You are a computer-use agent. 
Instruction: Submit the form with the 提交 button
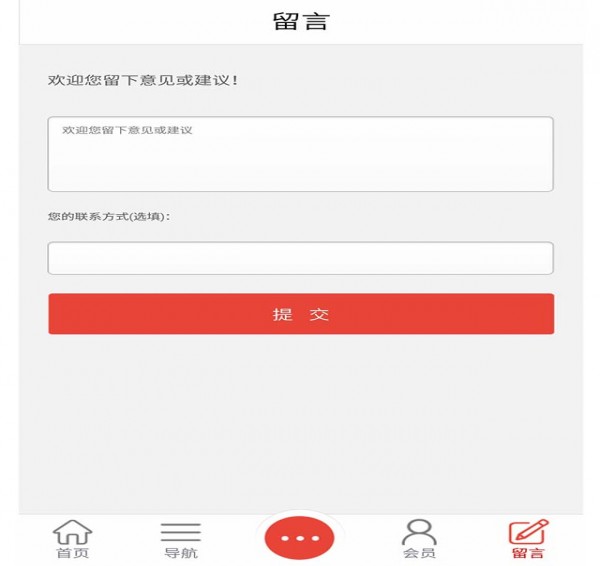point(300,314)
